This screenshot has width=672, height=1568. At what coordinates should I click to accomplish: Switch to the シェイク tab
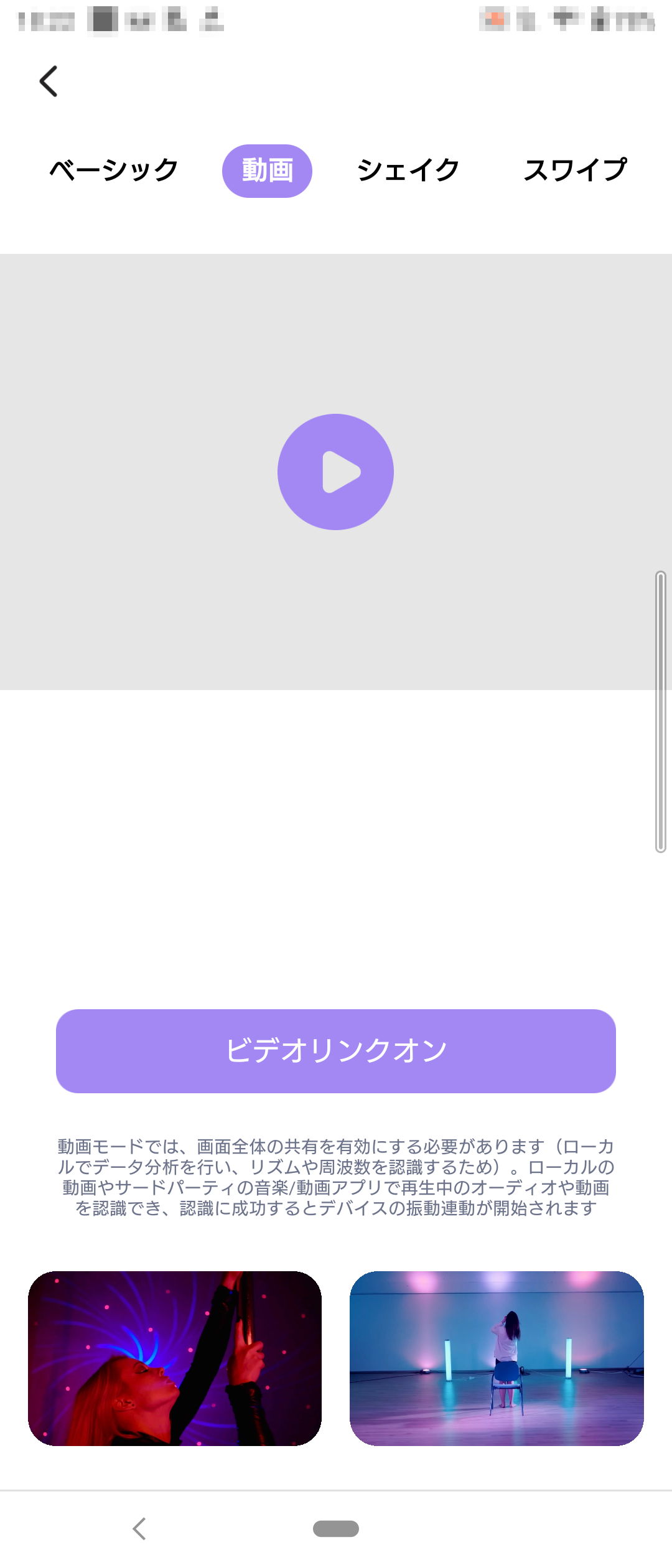coord(408,170)
